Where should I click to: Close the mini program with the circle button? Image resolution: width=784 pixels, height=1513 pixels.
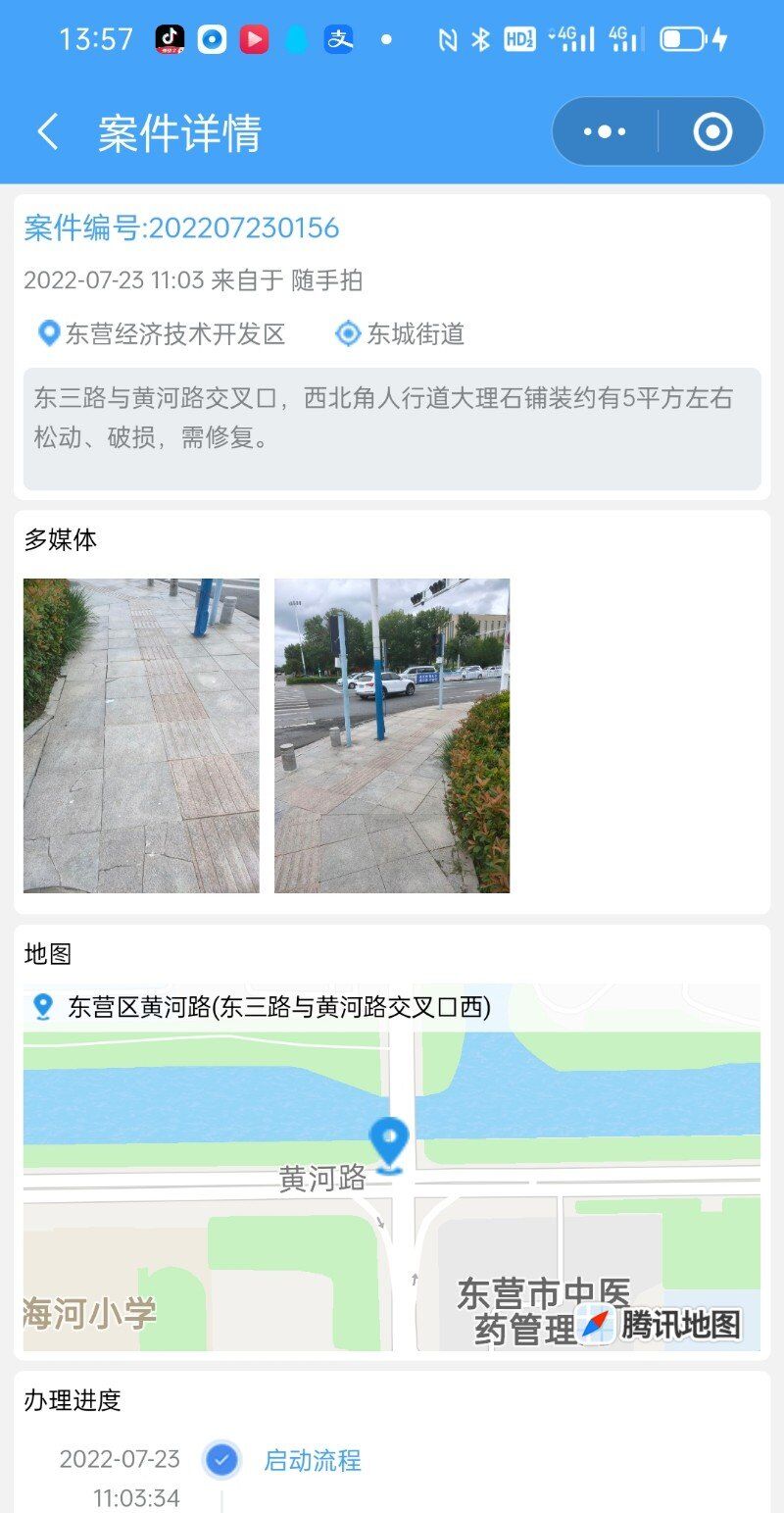(x=712, y=131)
